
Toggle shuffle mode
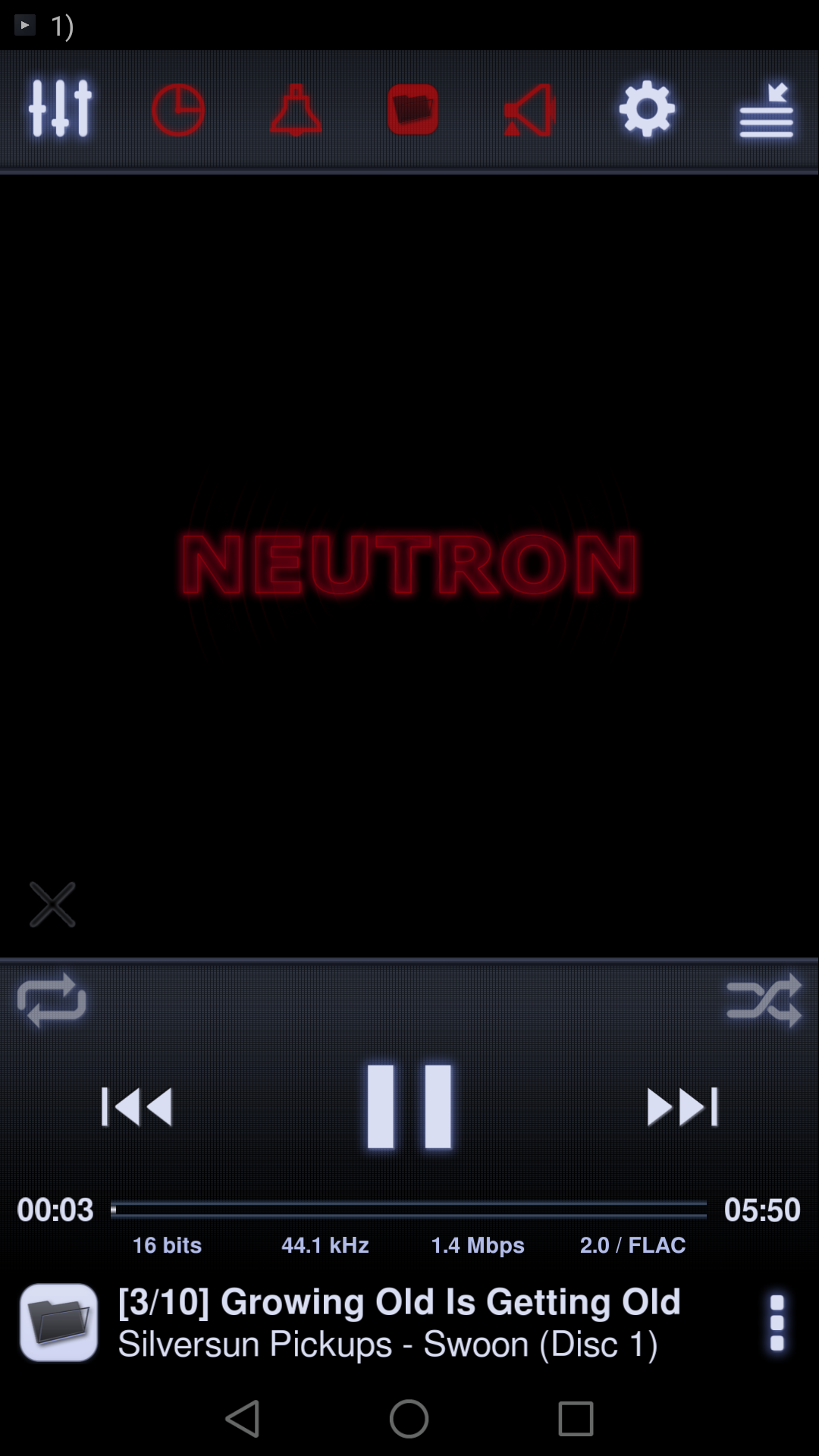point(764,1000)
